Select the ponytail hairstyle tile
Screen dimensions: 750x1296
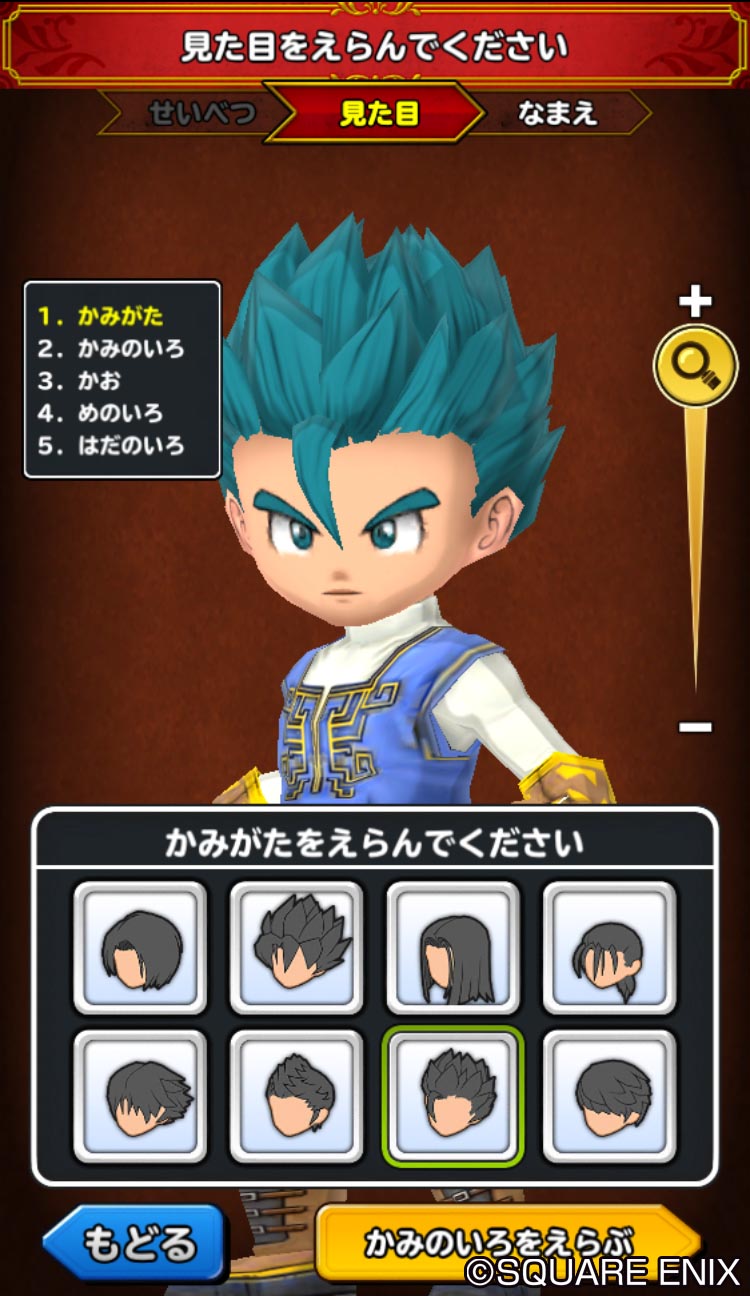[610, 947]
